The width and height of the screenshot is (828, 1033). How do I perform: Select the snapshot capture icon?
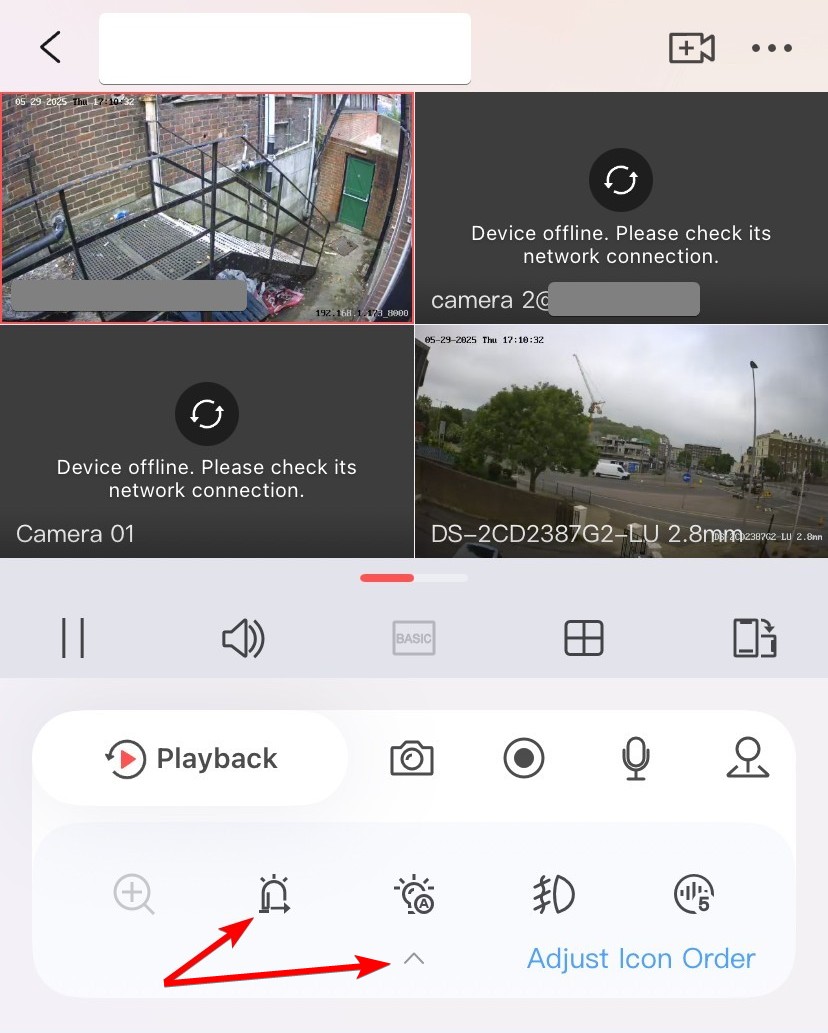pyautogui.click(x=411, y=758)
